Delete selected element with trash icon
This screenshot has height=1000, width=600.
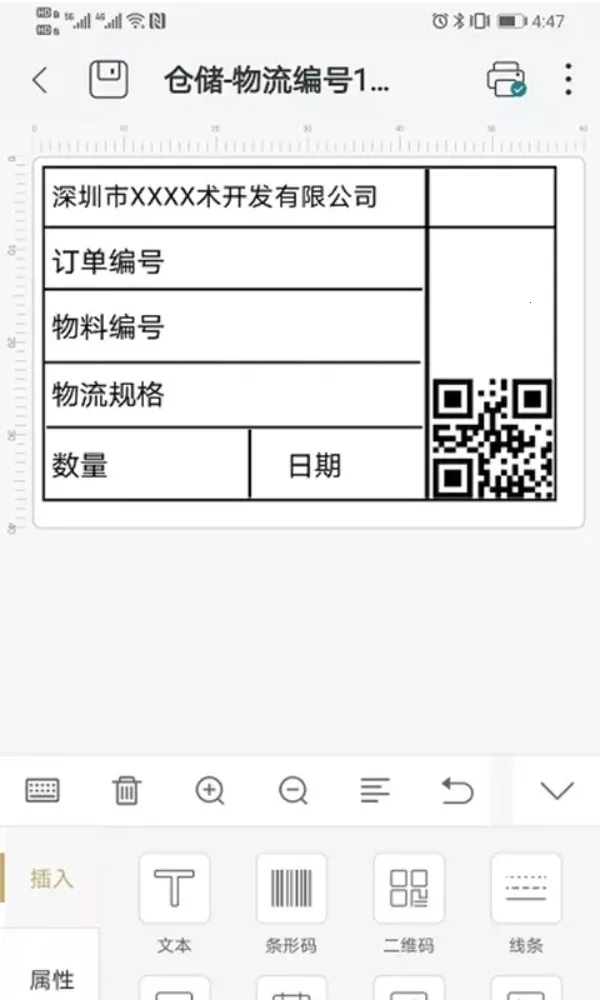tap(126, 791)
